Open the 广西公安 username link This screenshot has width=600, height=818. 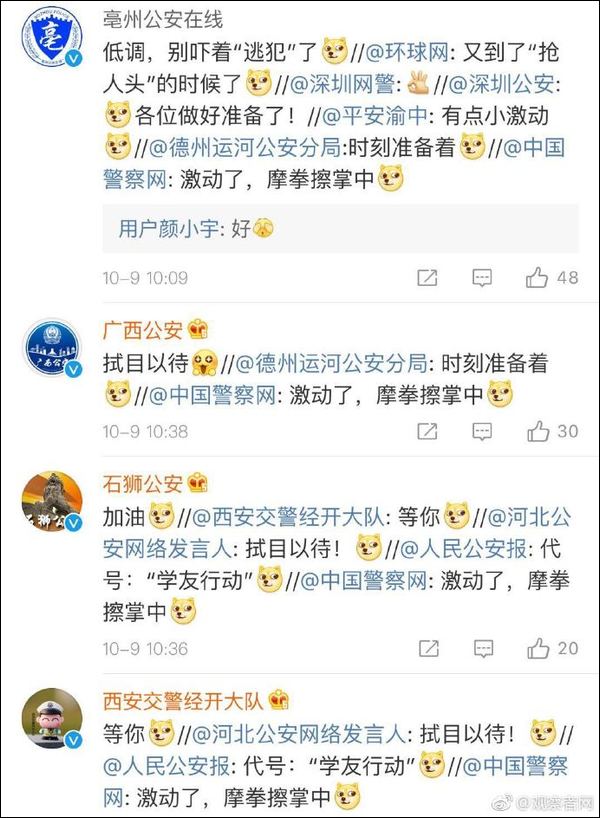pos(142,331)
